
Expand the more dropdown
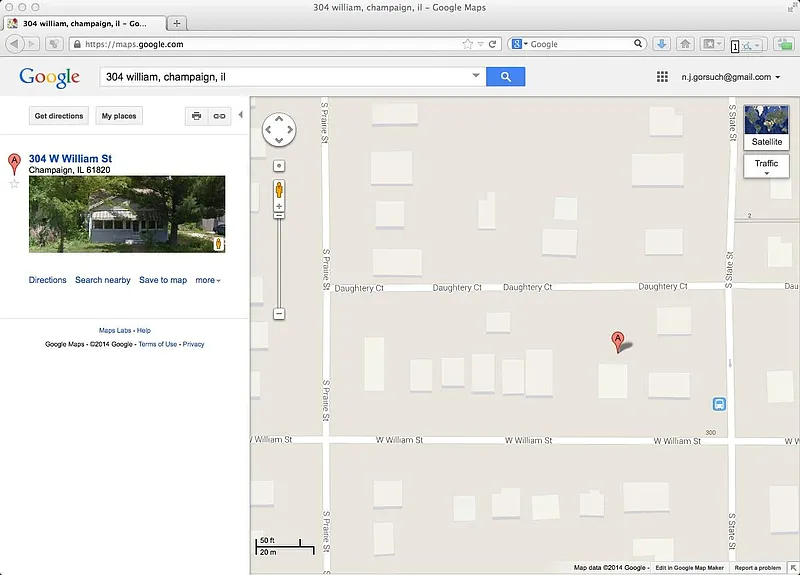208,280
